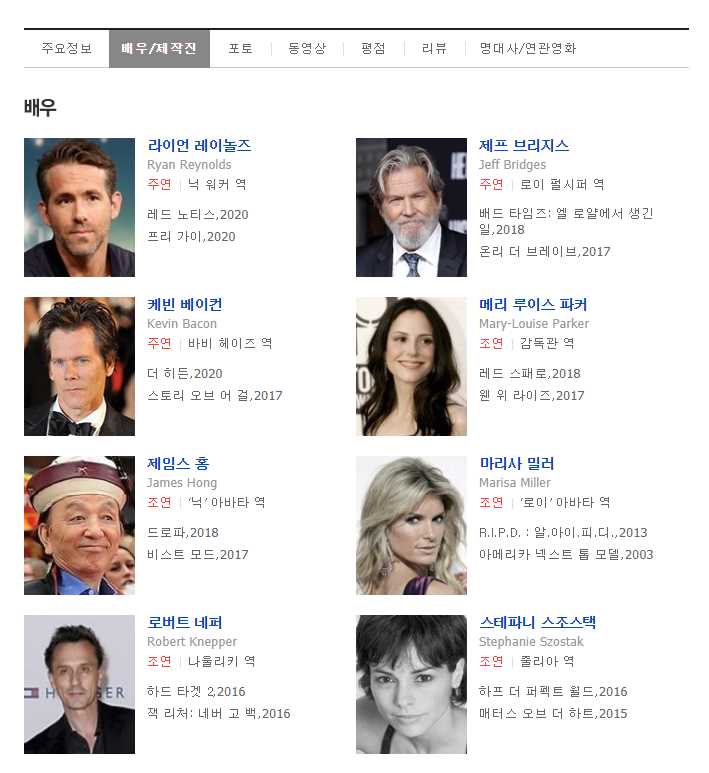Open the film 잭 리처: 네버 고 백,2016
Screen dimensions: 709x773
click(x=218, y=714)
